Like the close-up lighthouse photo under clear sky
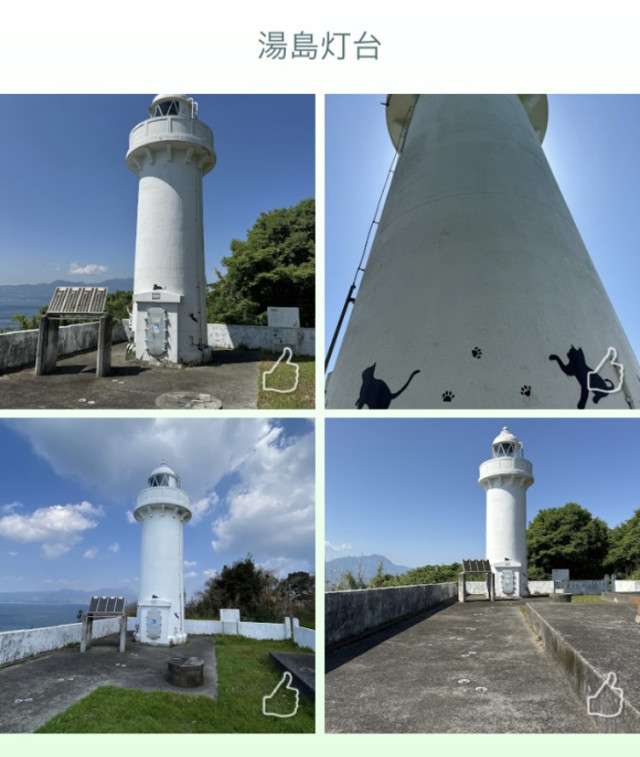This screenshot has height=757, width=640. 281,371
